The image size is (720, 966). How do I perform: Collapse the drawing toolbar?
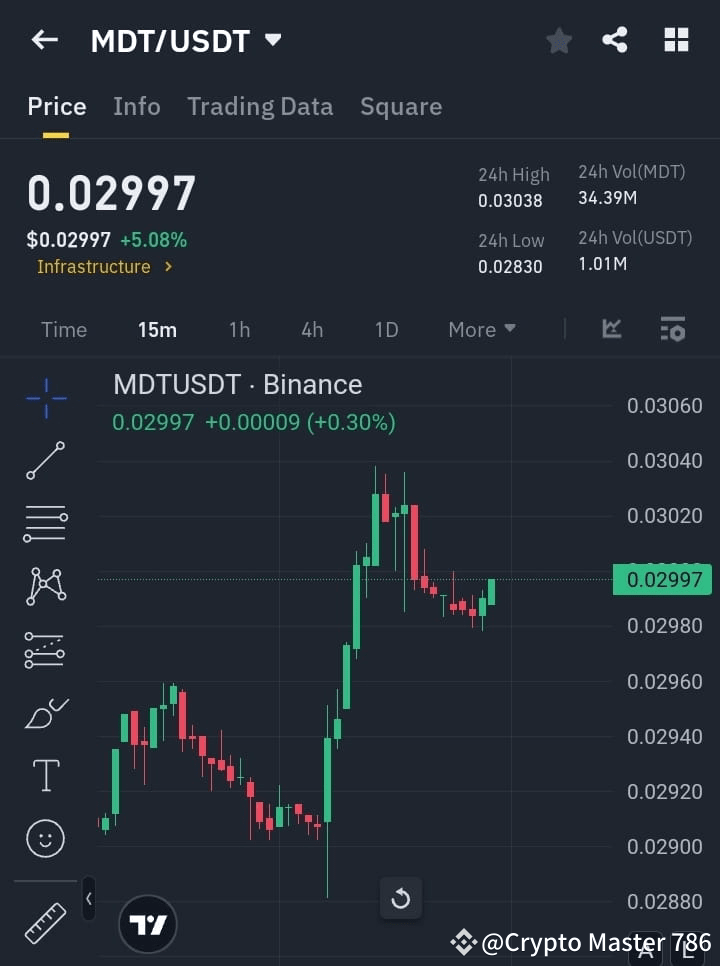pos(88,898)
